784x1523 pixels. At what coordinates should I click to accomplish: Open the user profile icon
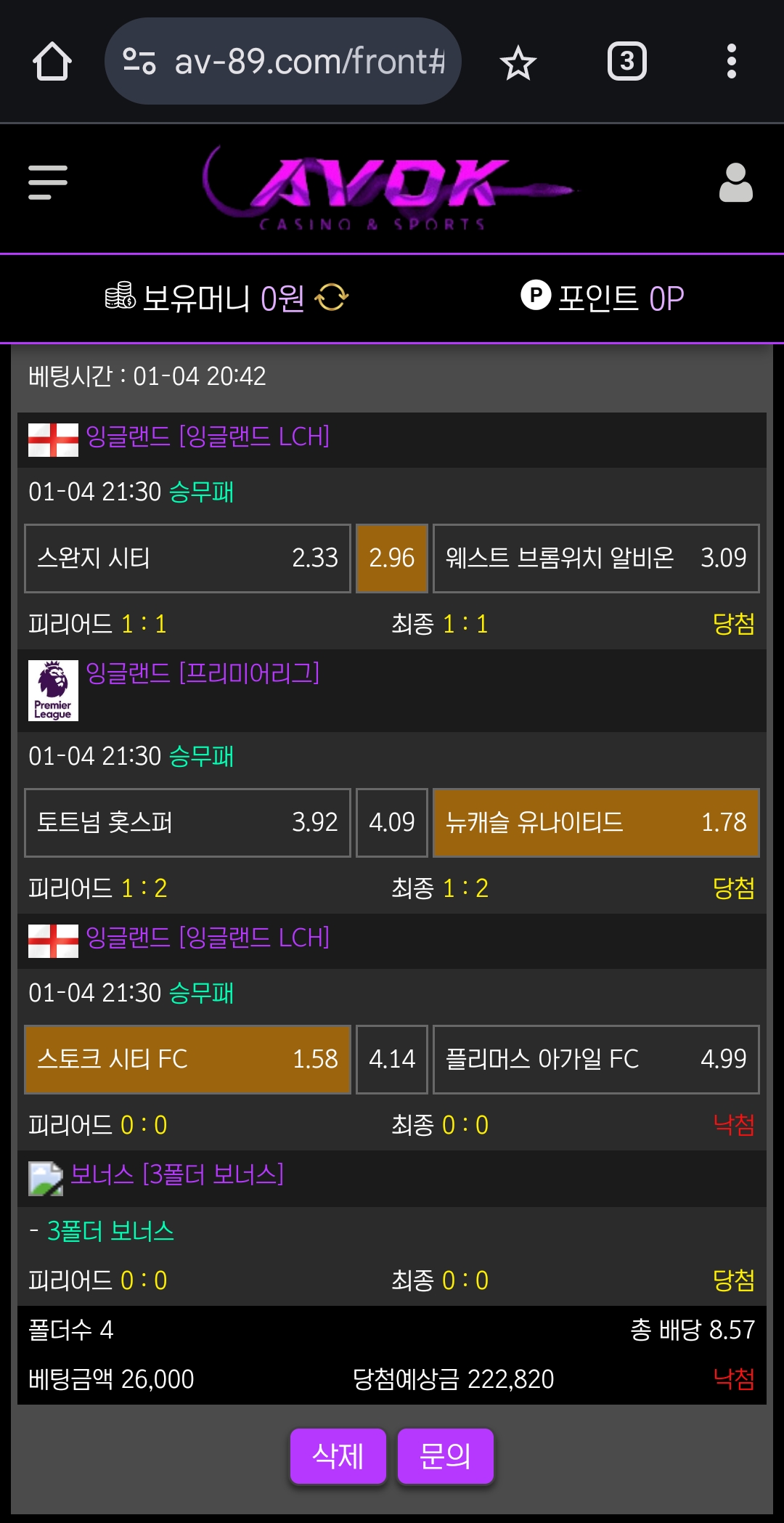coord(735,183)
